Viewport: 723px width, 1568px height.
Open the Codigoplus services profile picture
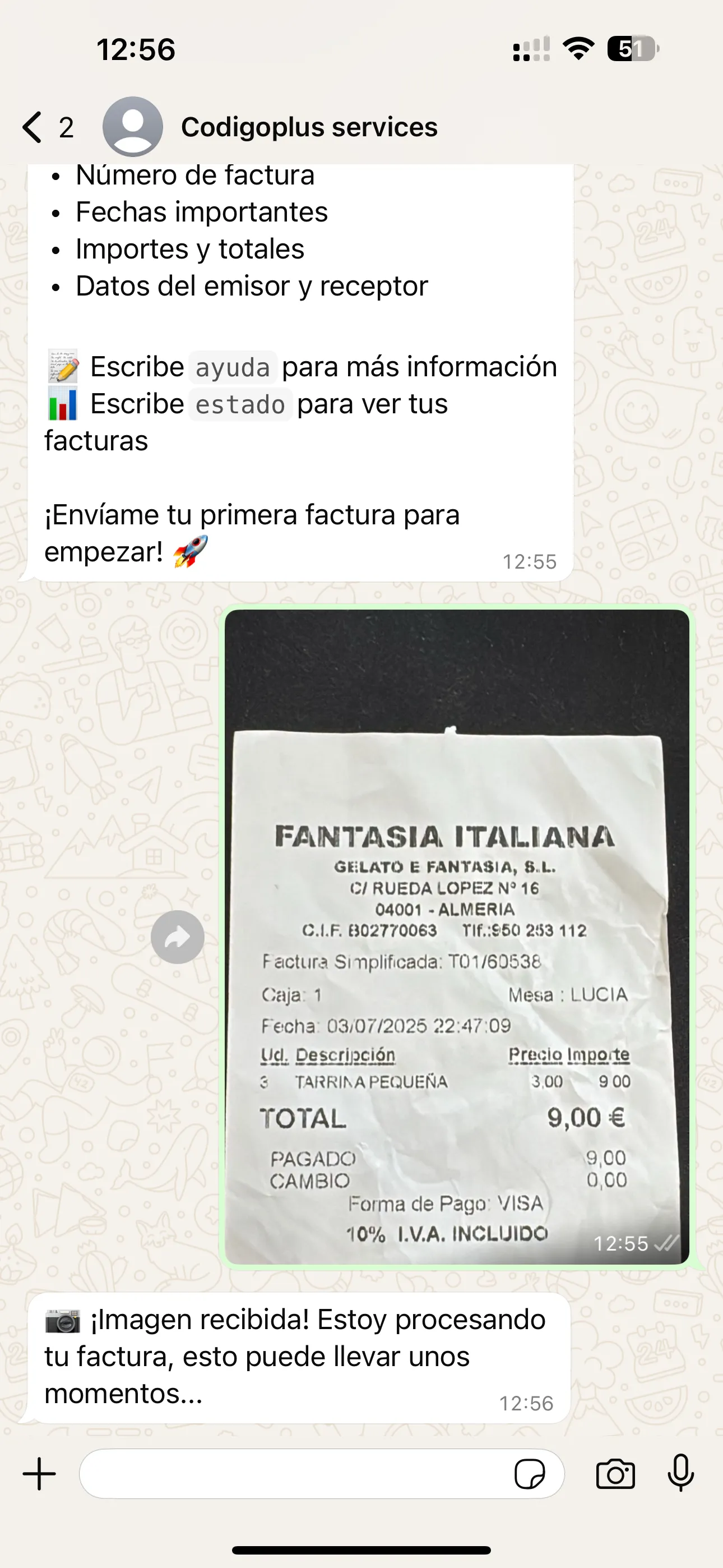pyautogui.click(x=133, y=127)
